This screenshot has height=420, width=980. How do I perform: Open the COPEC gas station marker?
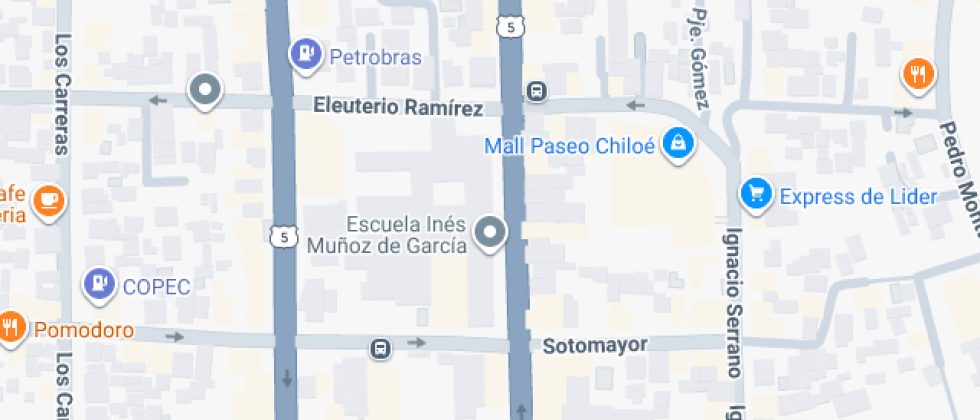pos(99,285)
